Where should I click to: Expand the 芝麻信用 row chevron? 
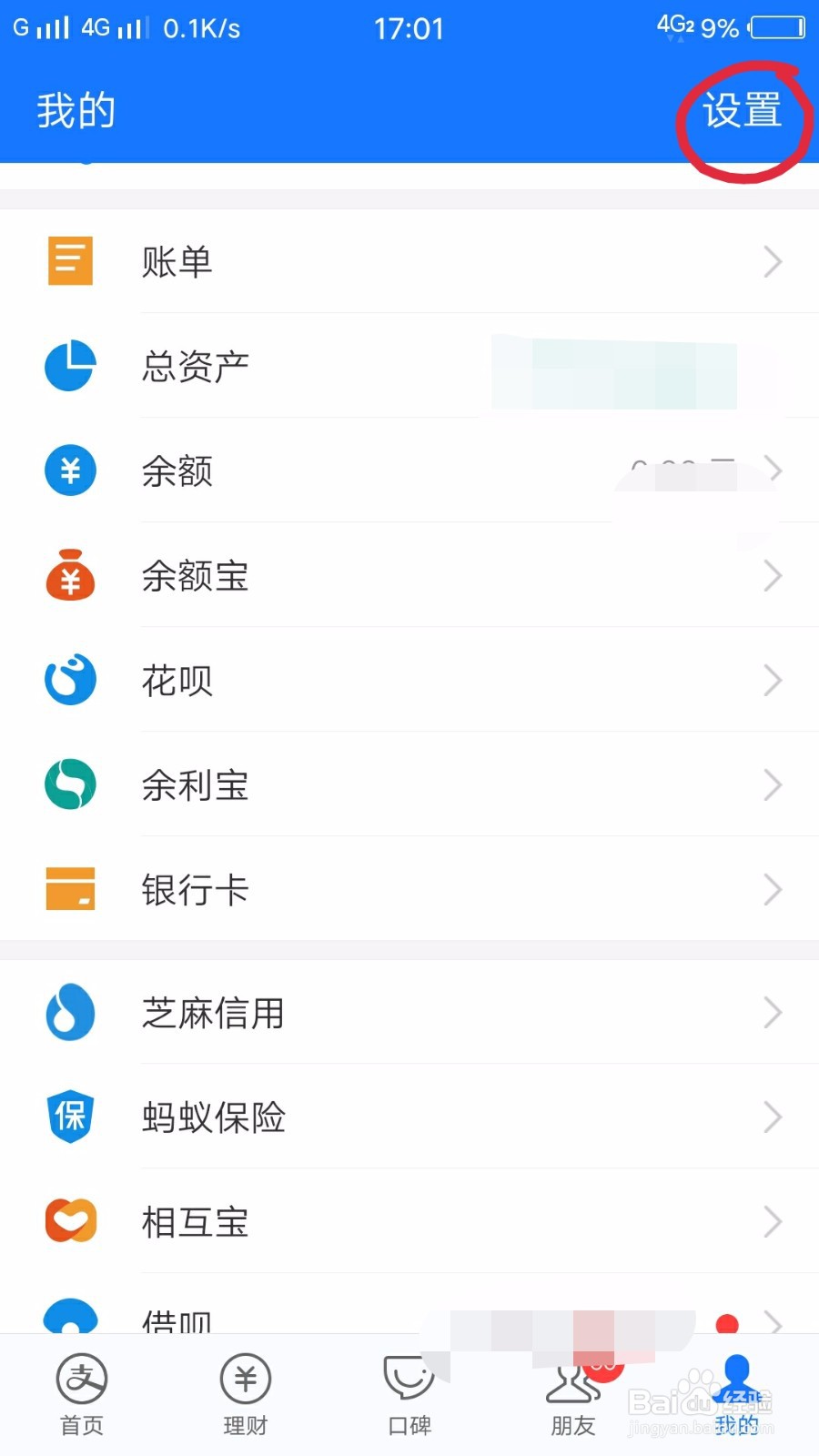[x=773, y=1013]
